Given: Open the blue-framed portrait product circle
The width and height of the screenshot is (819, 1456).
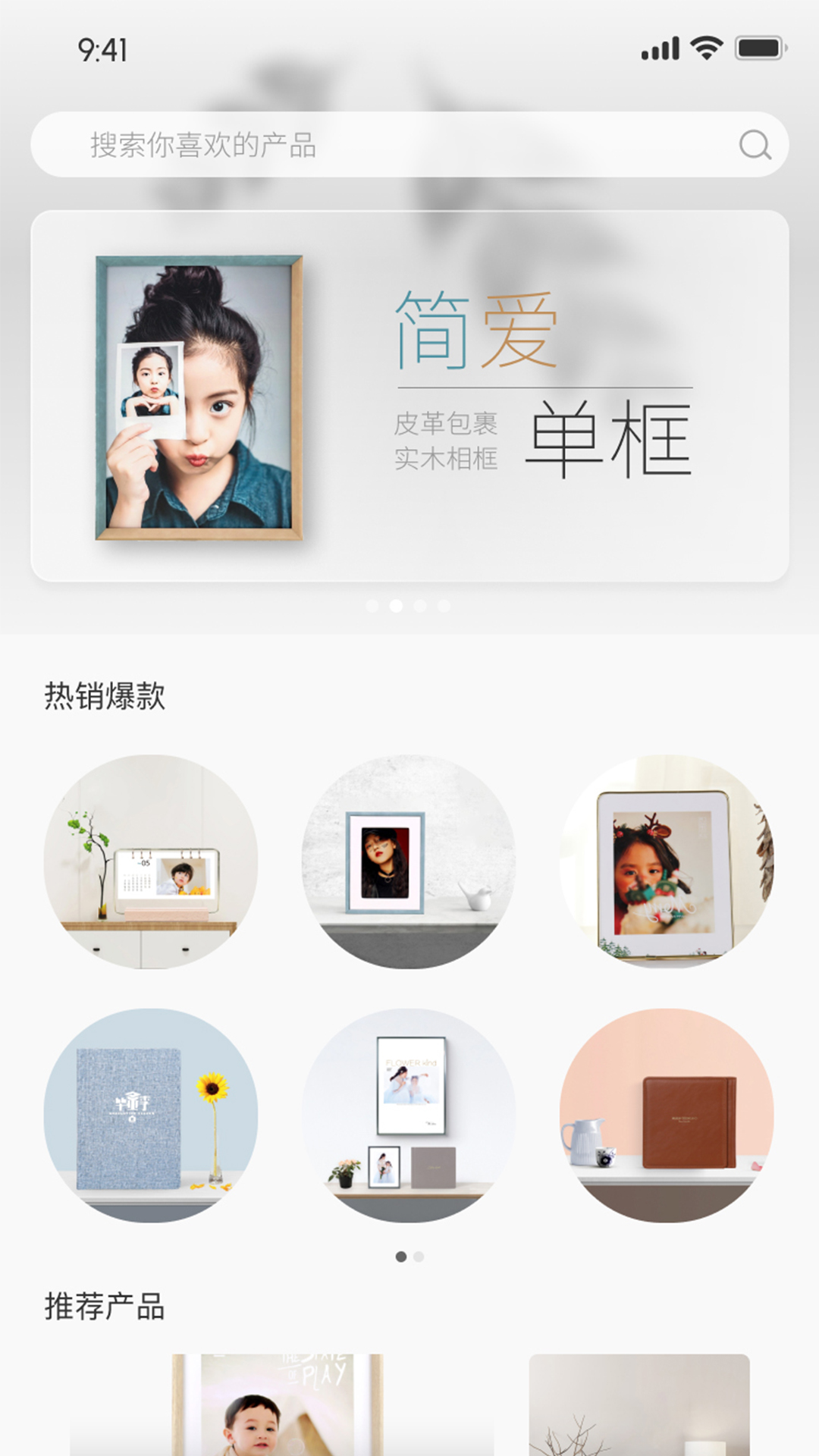Looking at the screenshot, I should point(409,861).
